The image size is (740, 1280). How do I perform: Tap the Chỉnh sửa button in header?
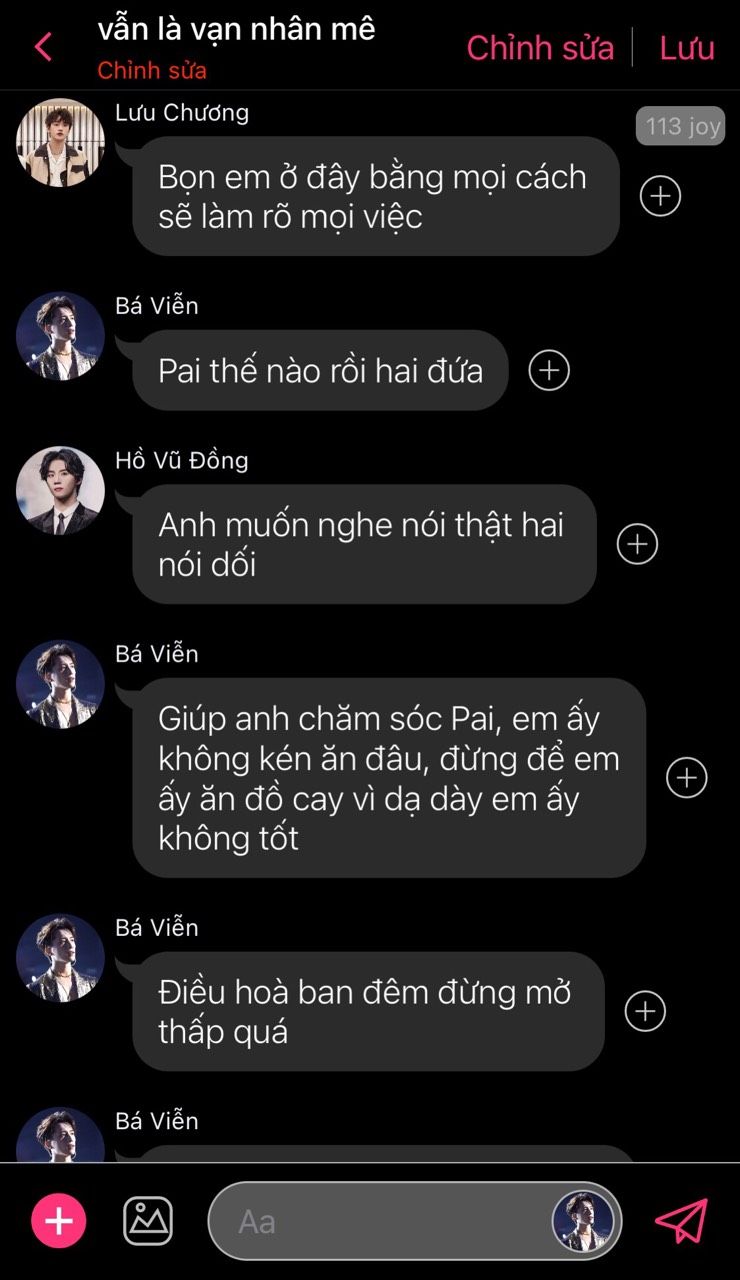540,47
